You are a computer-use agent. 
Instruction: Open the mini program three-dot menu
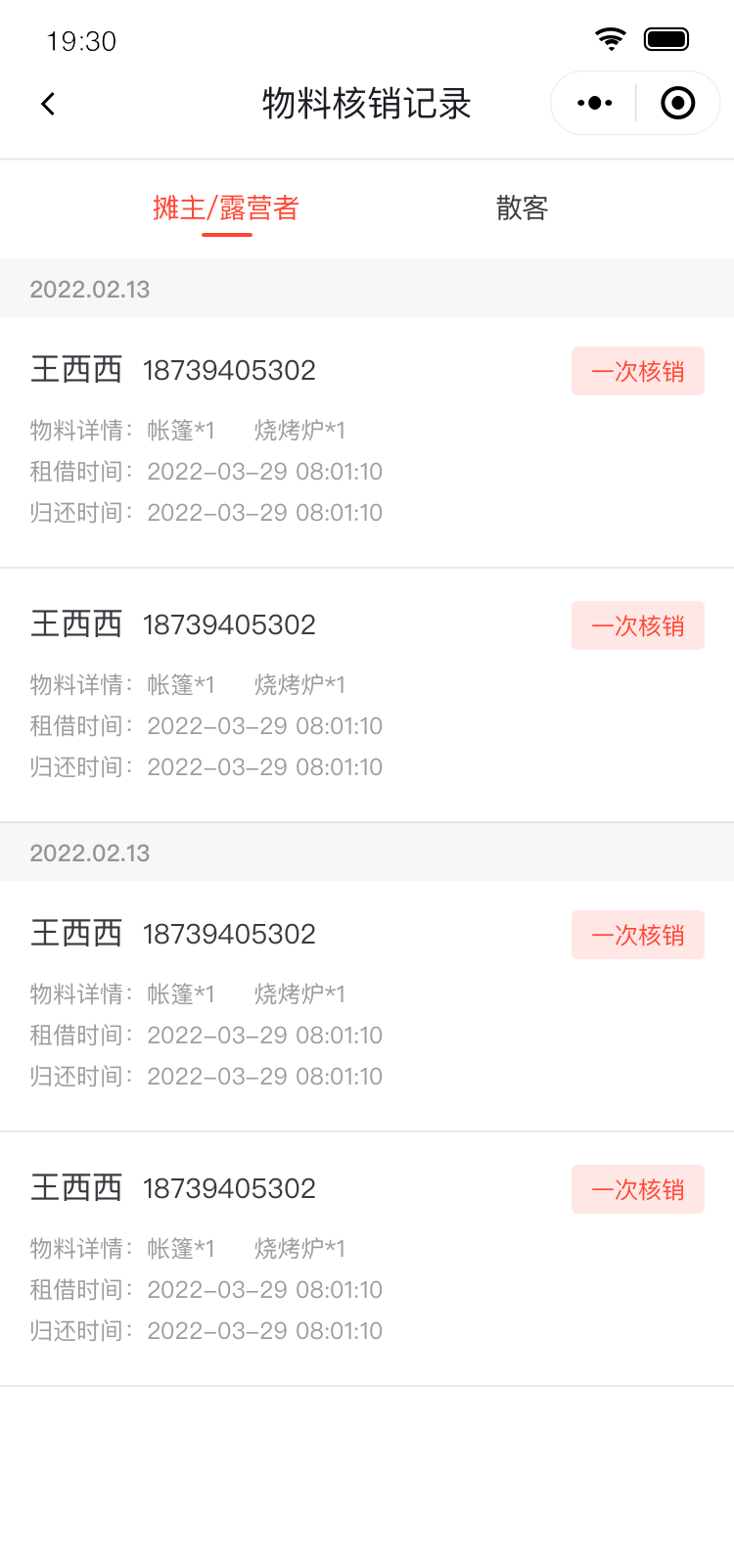pos(594,103)
